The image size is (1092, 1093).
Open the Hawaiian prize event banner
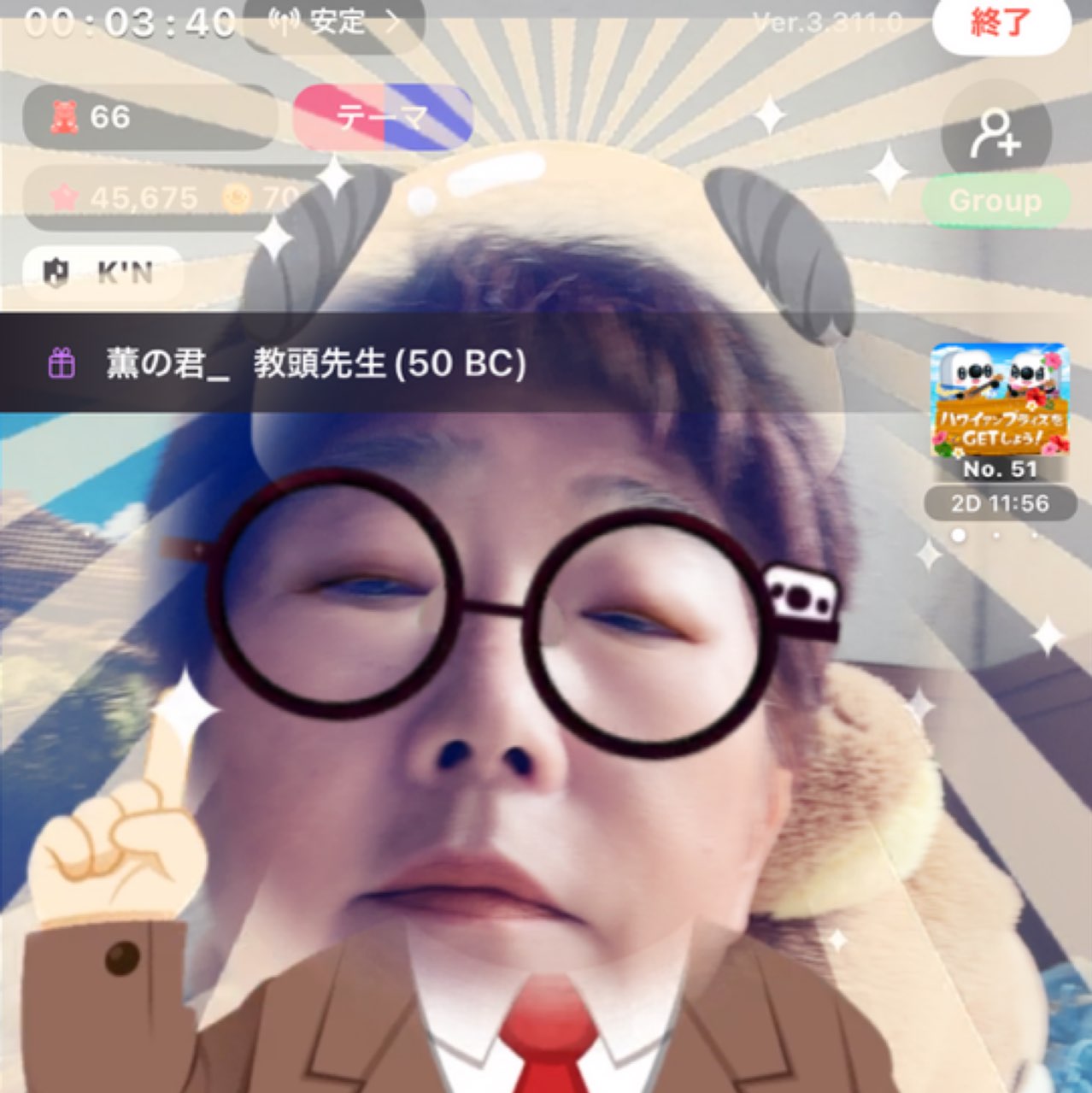click(999, 400)
